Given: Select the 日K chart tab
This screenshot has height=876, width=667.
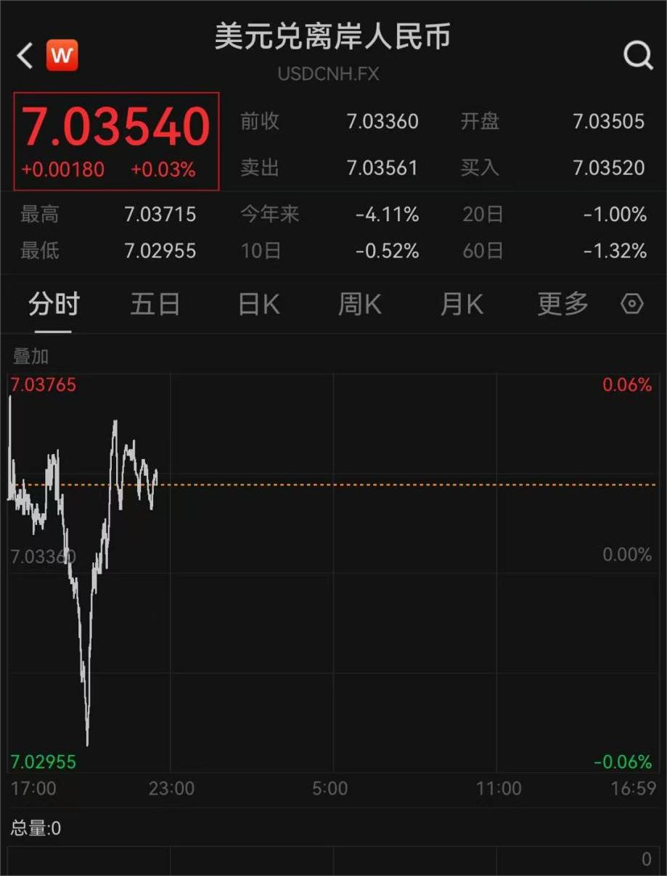Looking at the screenshot, I should (258, 304).
